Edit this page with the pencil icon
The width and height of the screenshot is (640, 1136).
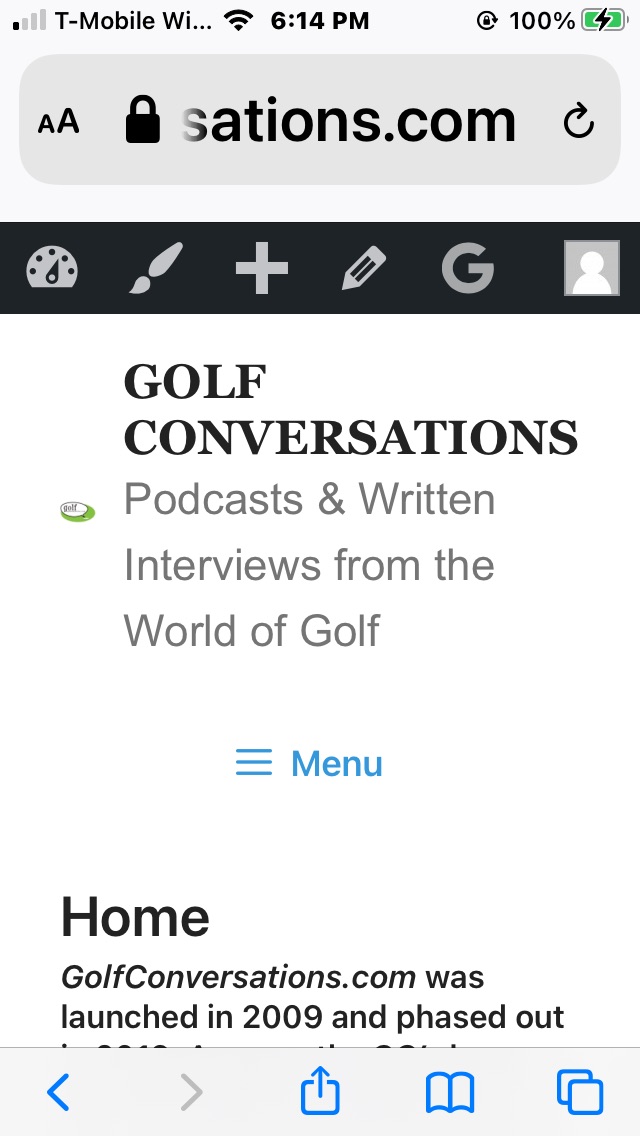point(364,268)
